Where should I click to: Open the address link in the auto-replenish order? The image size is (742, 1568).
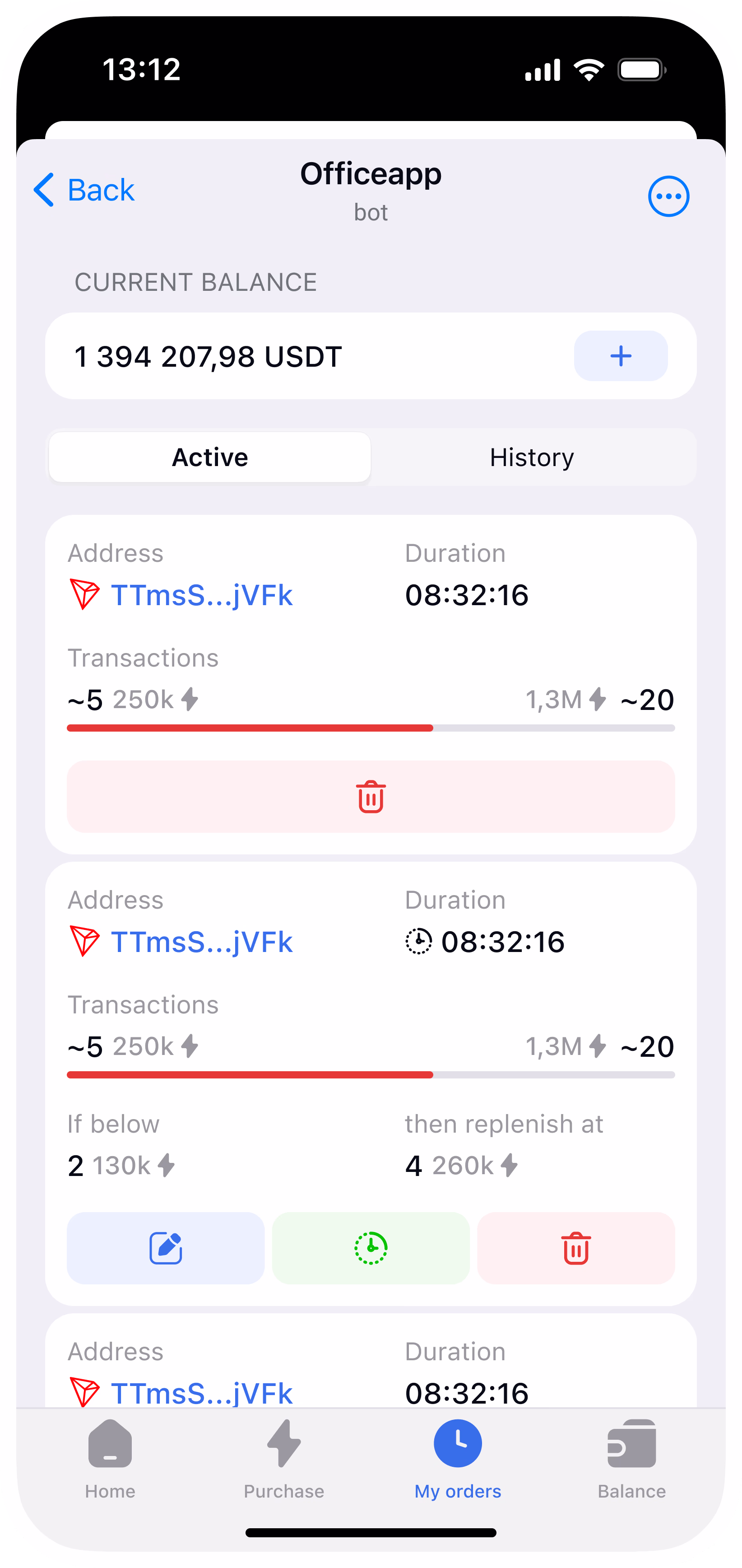(x=201, y=942)
